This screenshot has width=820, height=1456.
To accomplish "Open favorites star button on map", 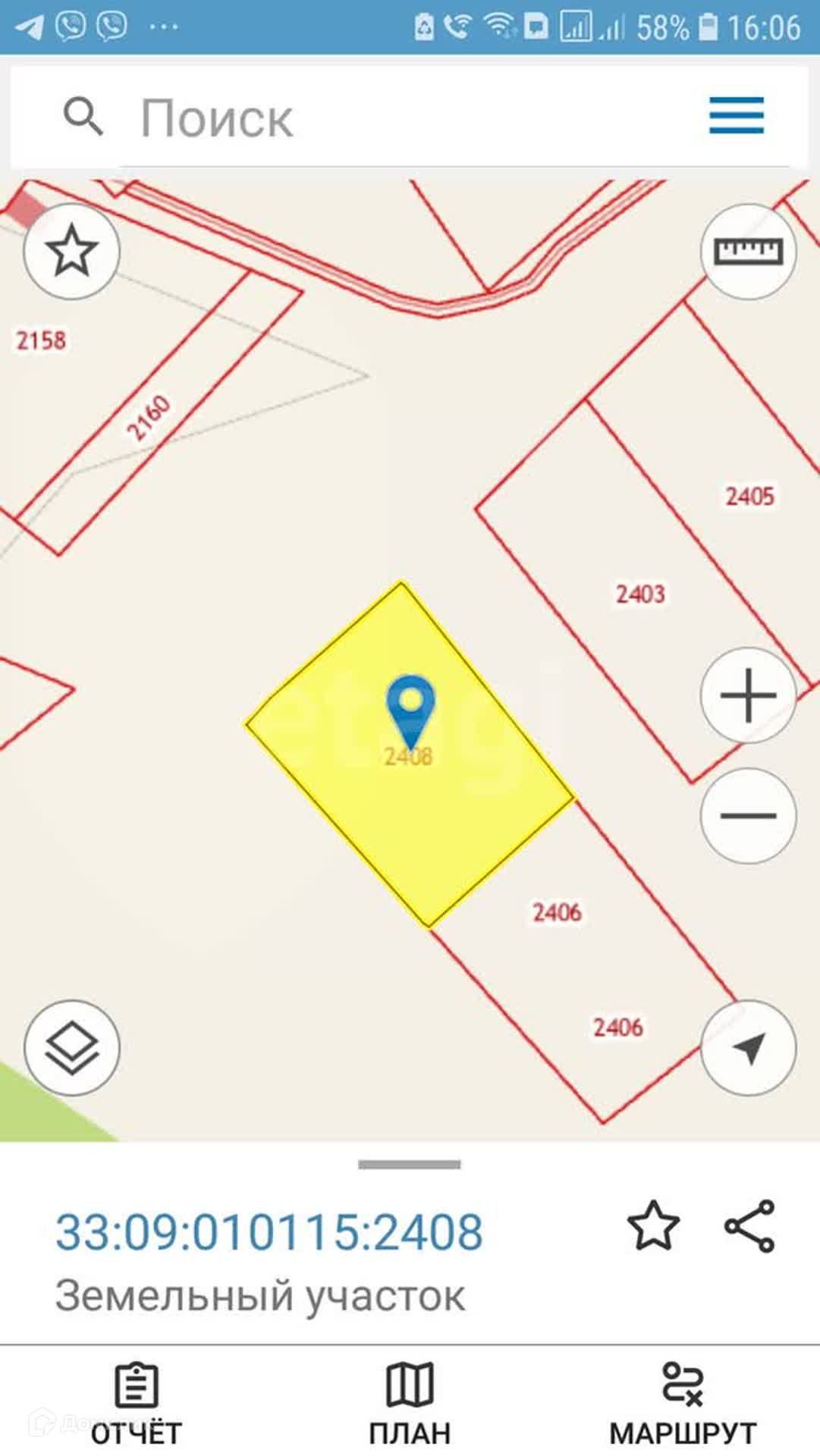I will tap(72, 251).
